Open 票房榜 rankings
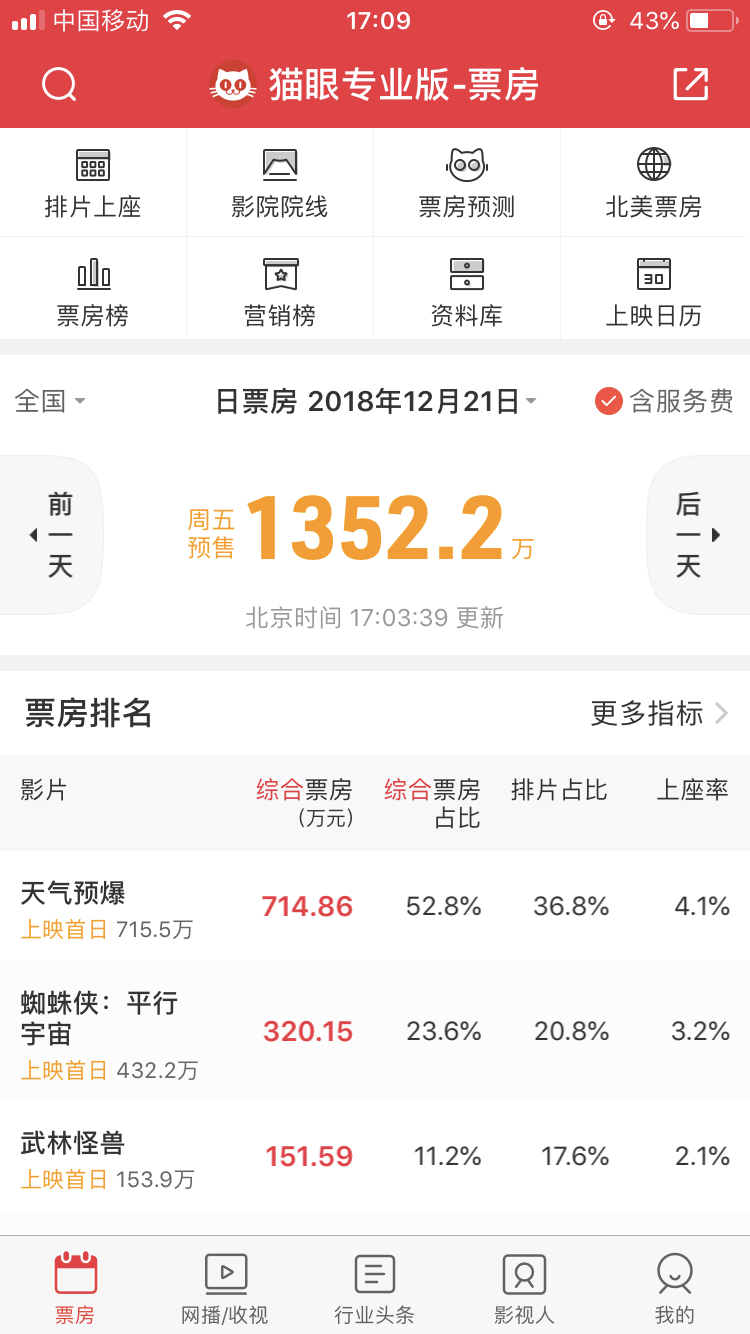This screenshot has width=750, height=1334. [x=93, y=291]
